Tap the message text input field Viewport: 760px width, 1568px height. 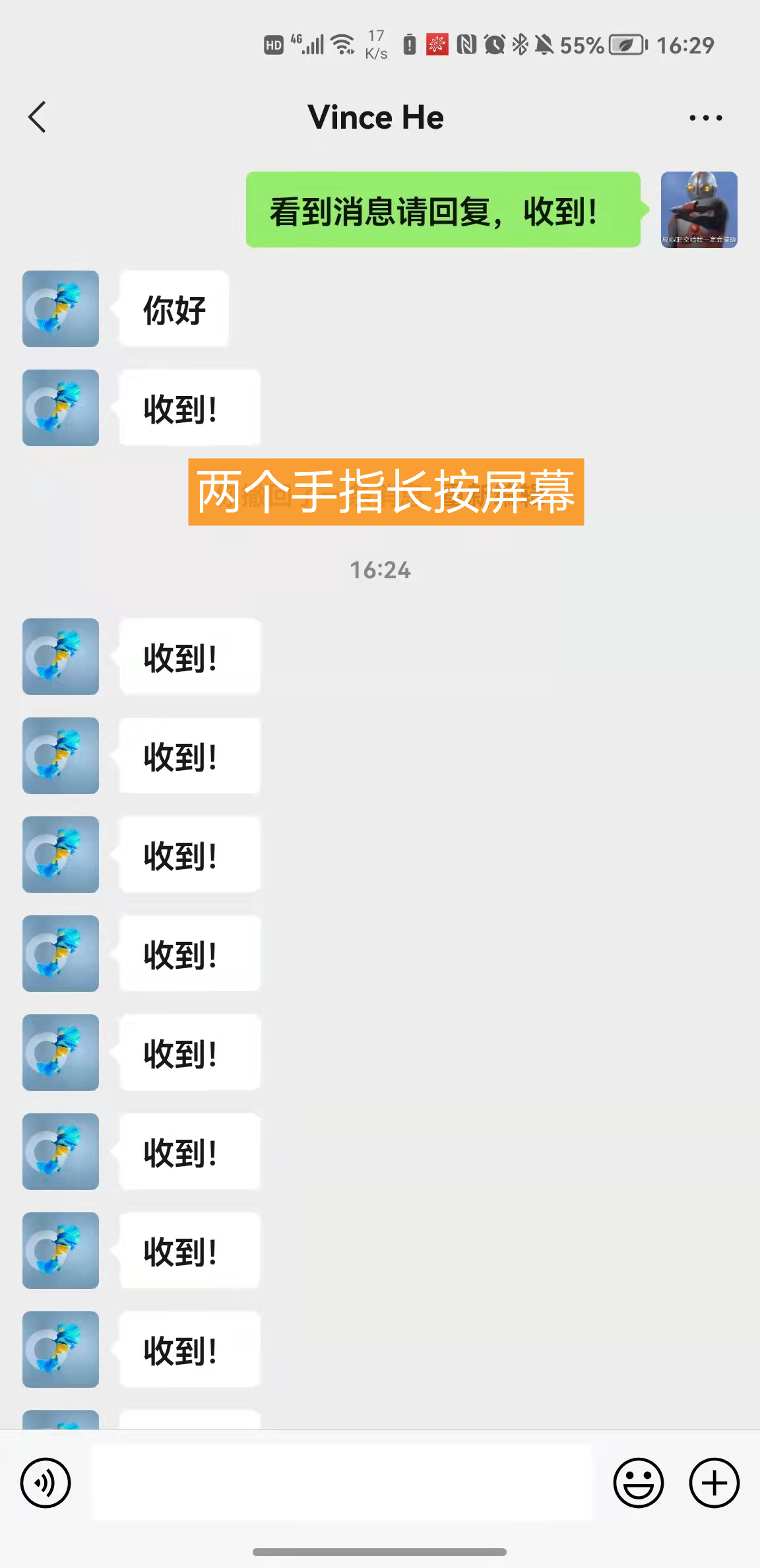pyautogui.click(x=343, y=1482)
